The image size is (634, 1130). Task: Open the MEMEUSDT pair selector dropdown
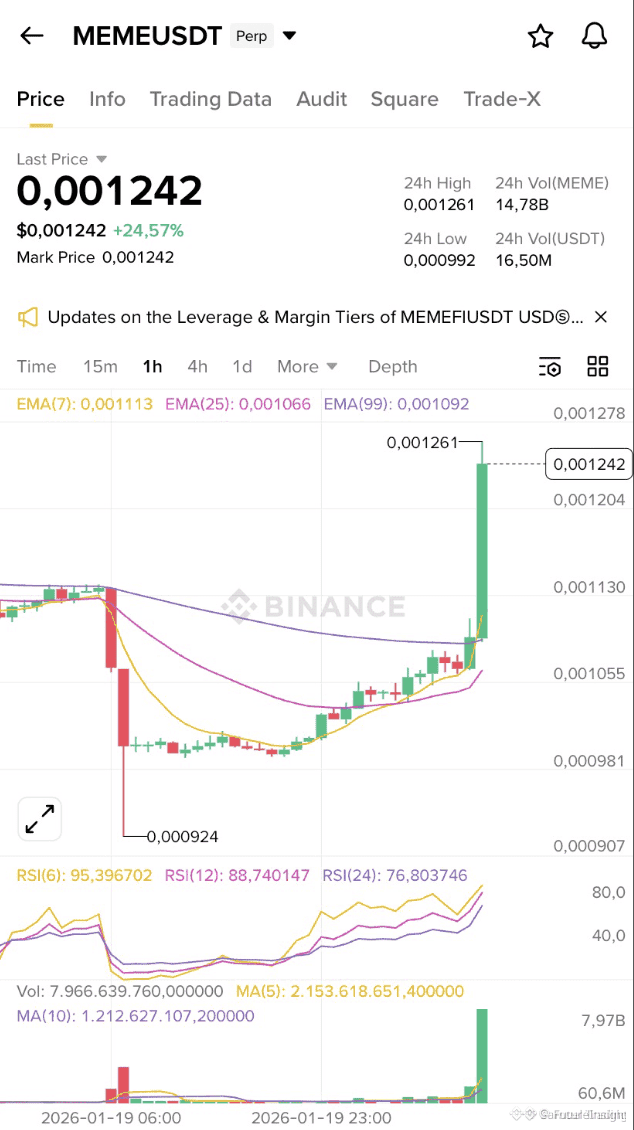[x=289, y=36]
